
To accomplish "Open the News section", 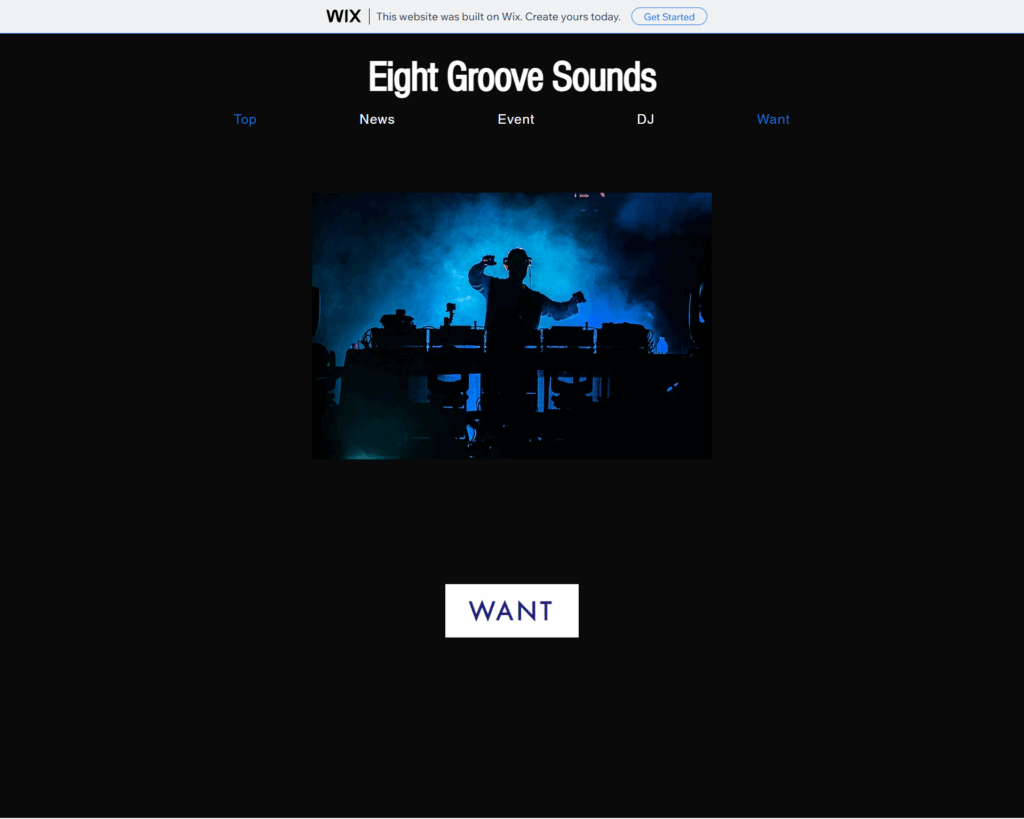I will (x=377, y=119).
